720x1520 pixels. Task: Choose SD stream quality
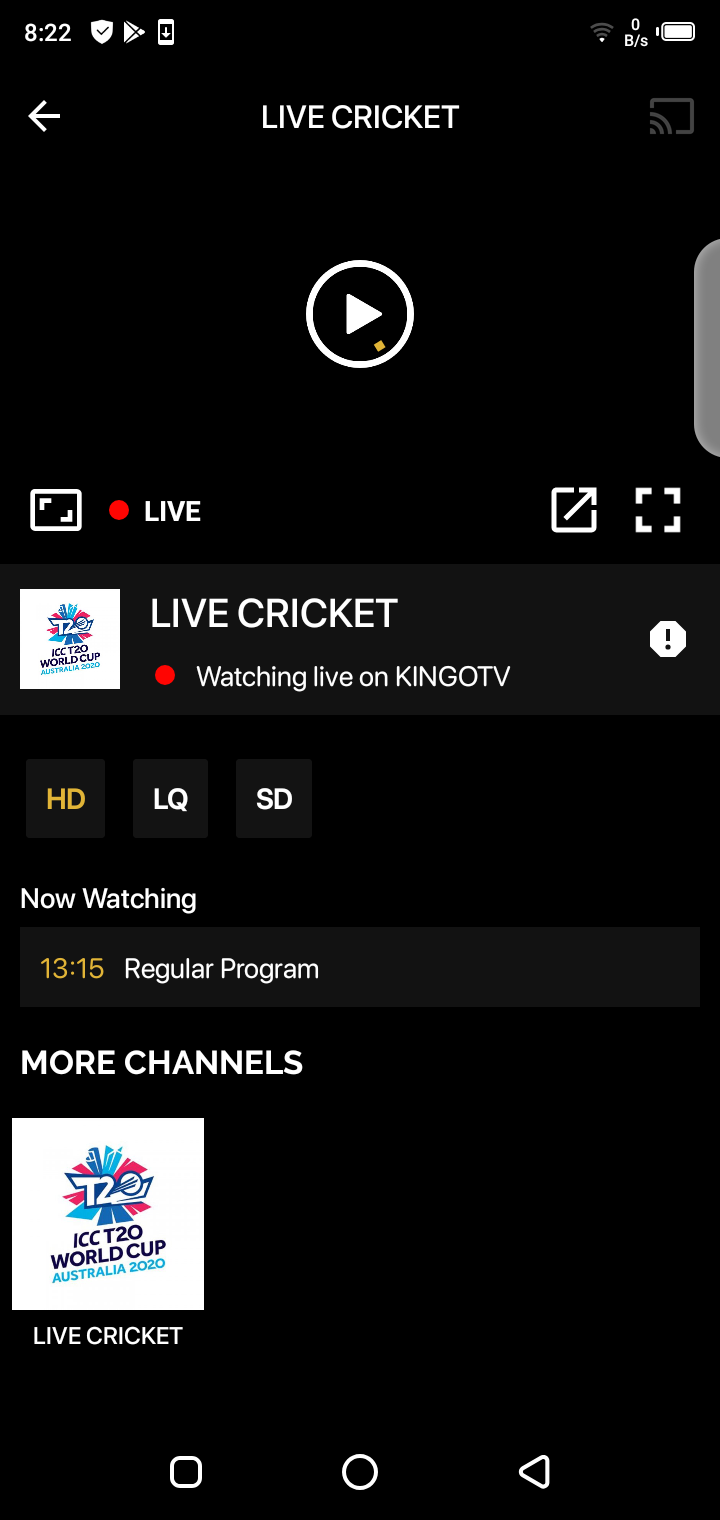click(274, 798)
